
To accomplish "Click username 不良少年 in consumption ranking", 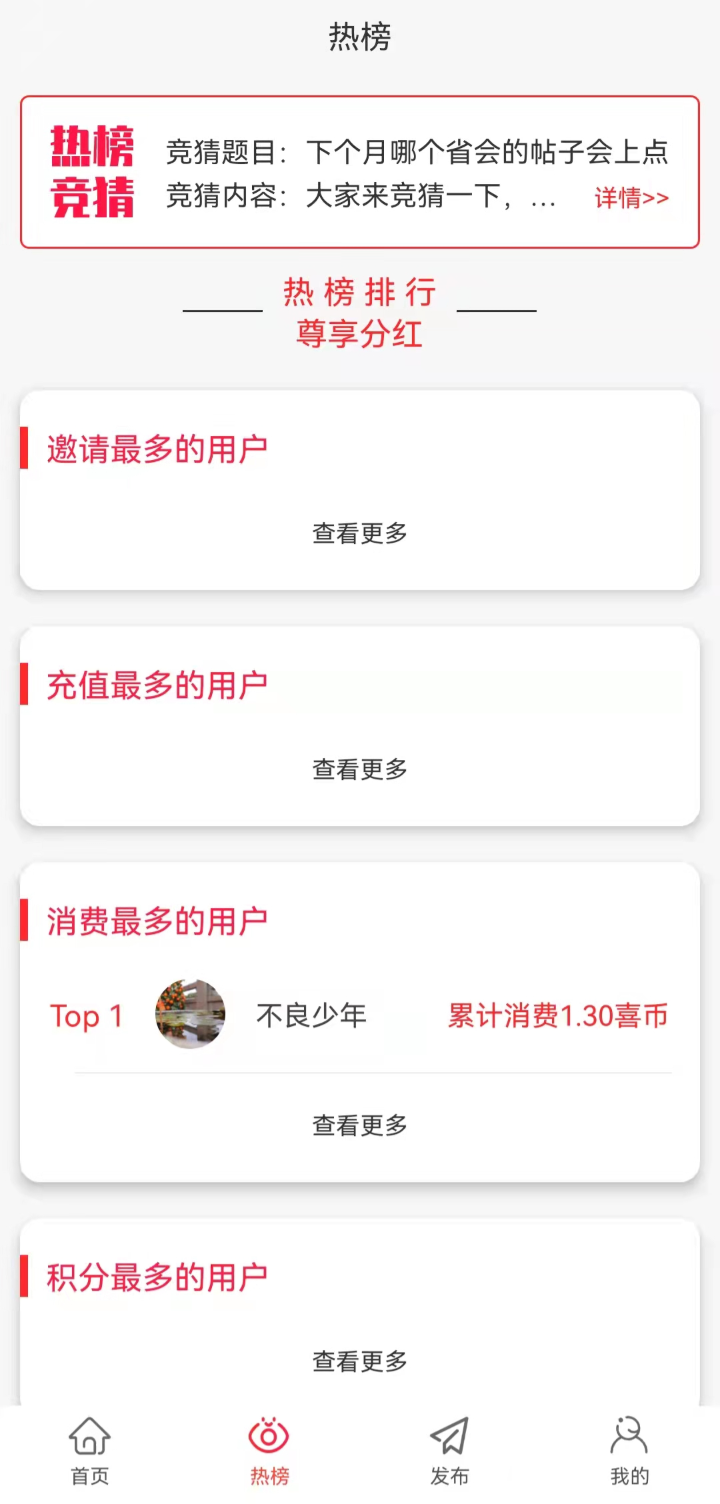I will (311, 1015).
